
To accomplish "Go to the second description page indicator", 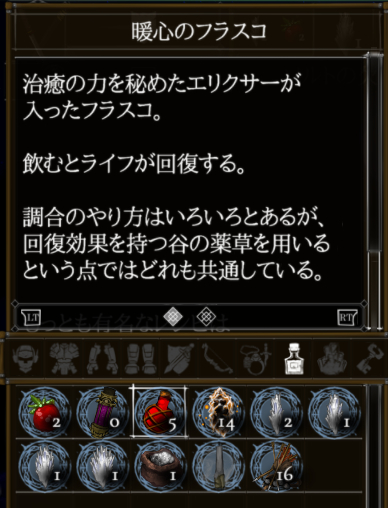I will [206, 316].
